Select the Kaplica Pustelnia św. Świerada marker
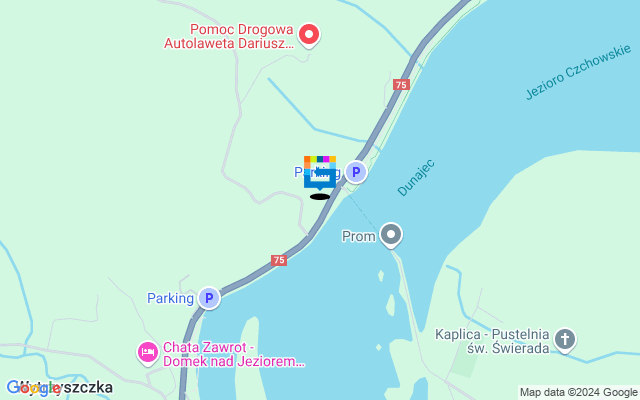This screenshot has height=400, width=640. (565, 341)
